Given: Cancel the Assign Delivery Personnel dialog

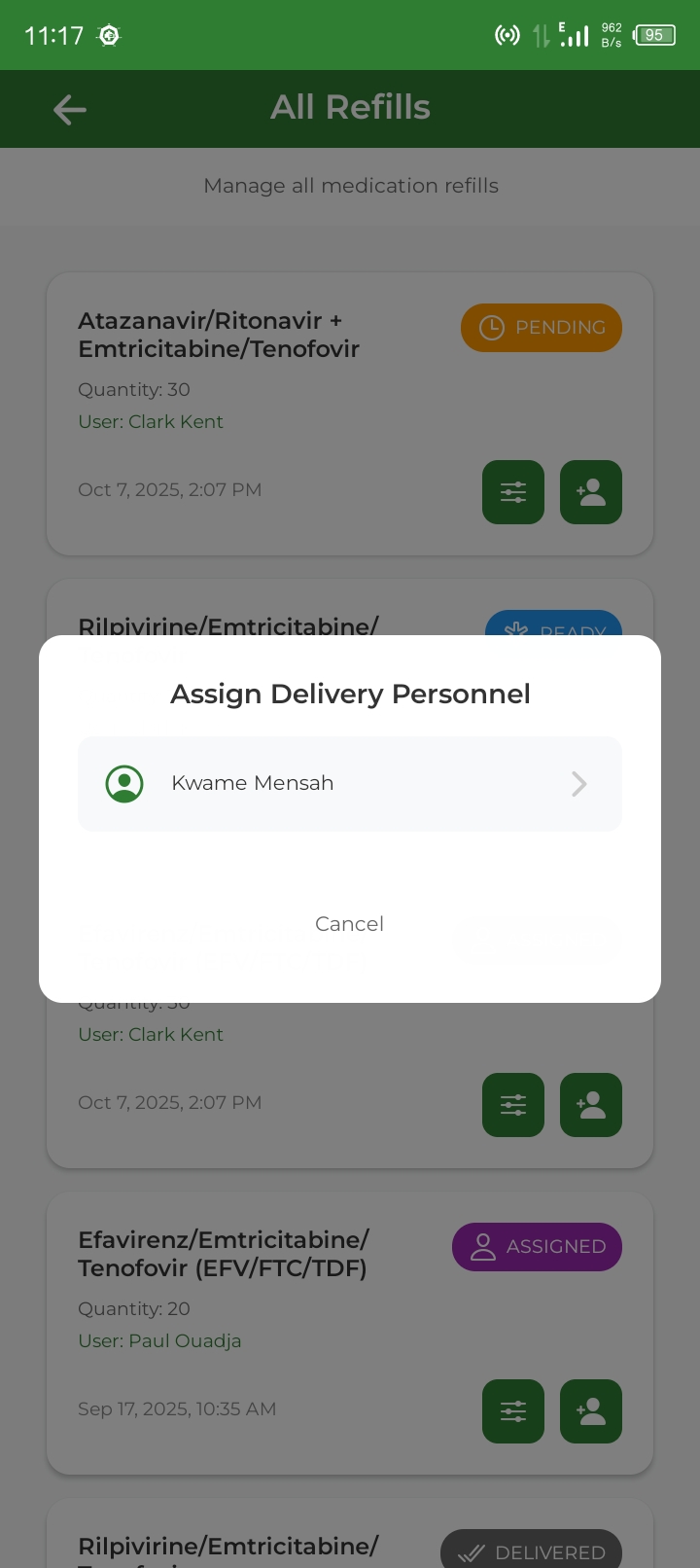Looking at the screenshot, I should point(349,924).
